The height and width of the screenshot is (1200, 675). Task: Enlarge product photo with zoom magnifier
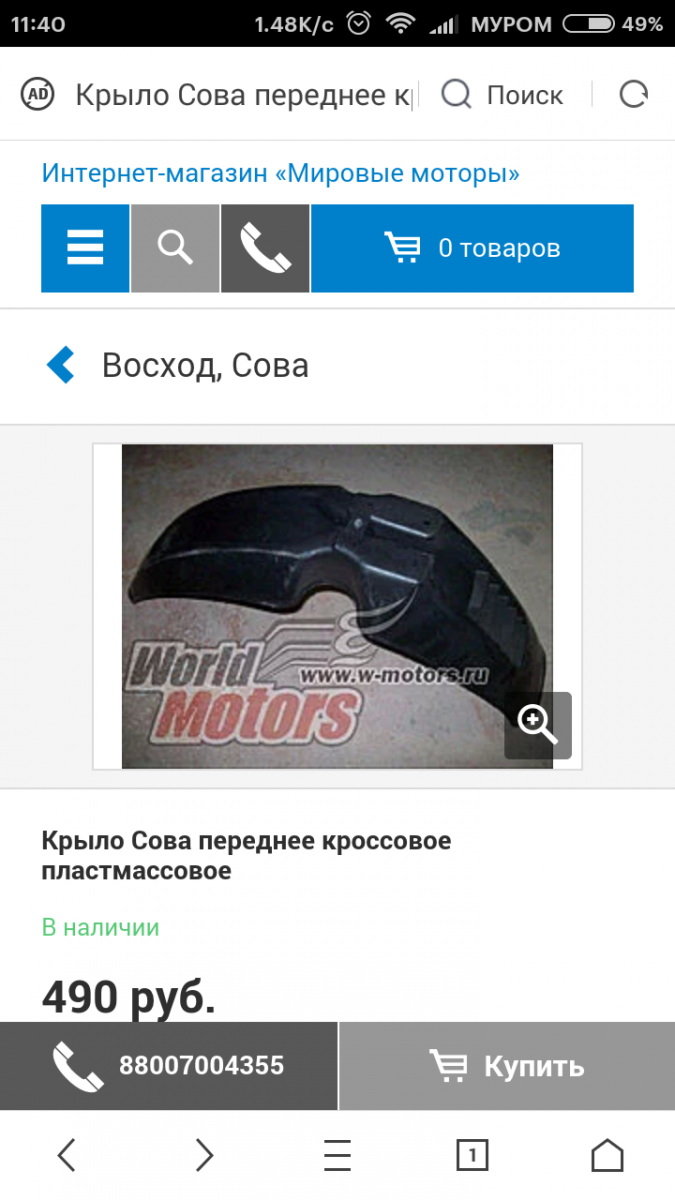pyautogui.click(x=538, y=725)
